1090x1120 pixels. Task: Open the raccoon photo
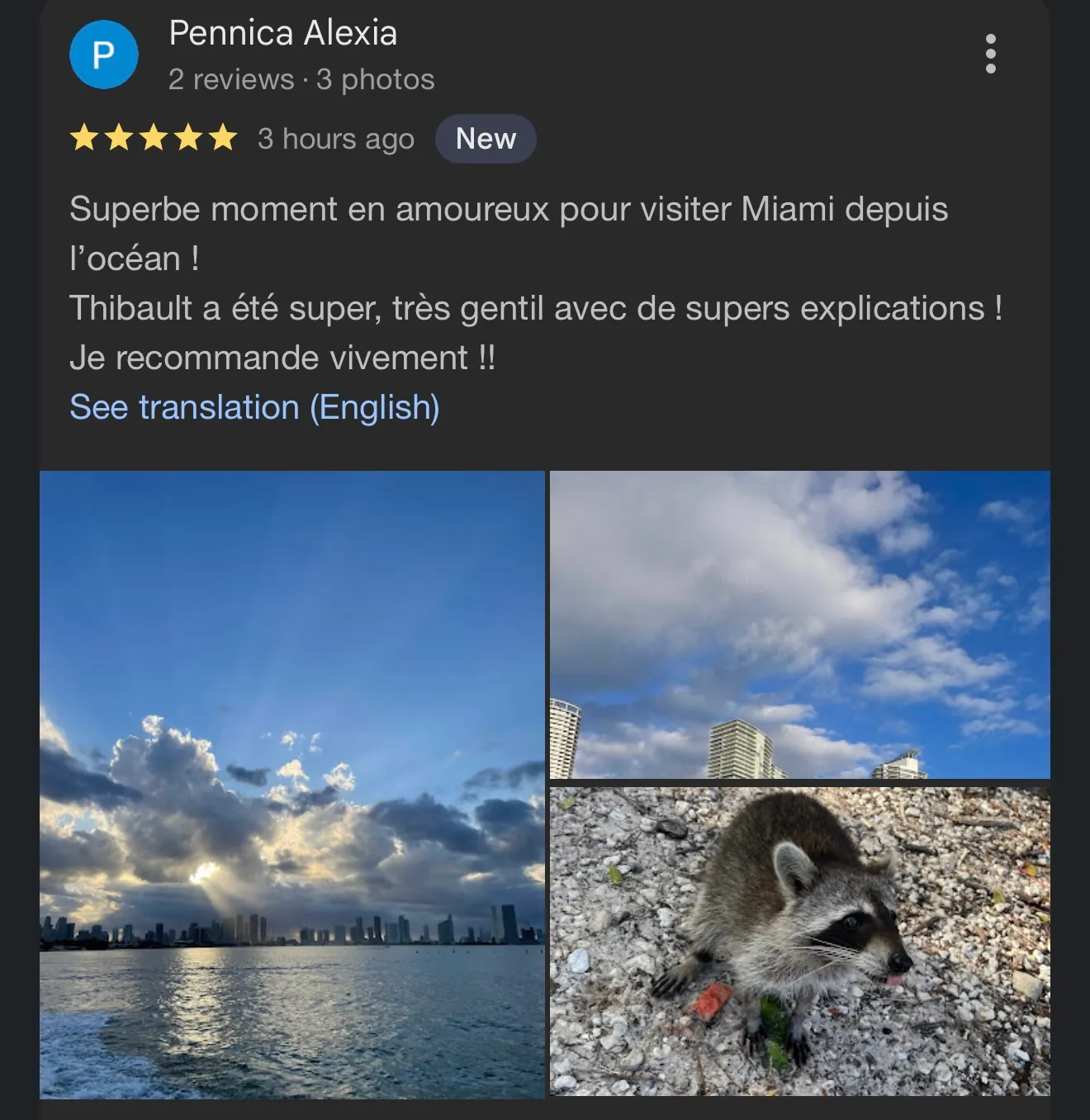click(799, 942)
